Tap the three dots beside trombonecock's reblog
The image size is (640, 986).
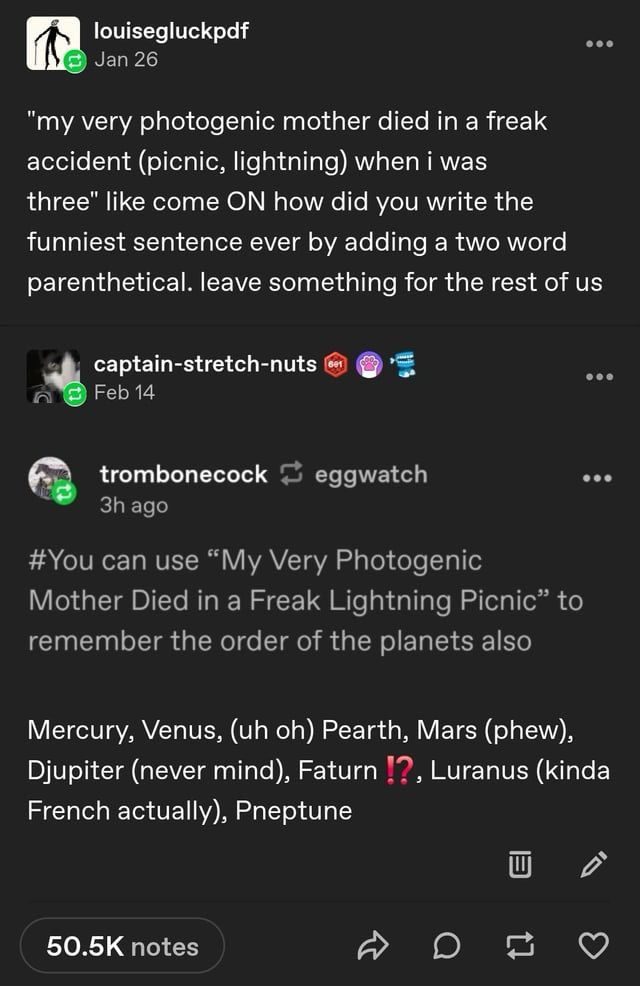click(597, 478)
